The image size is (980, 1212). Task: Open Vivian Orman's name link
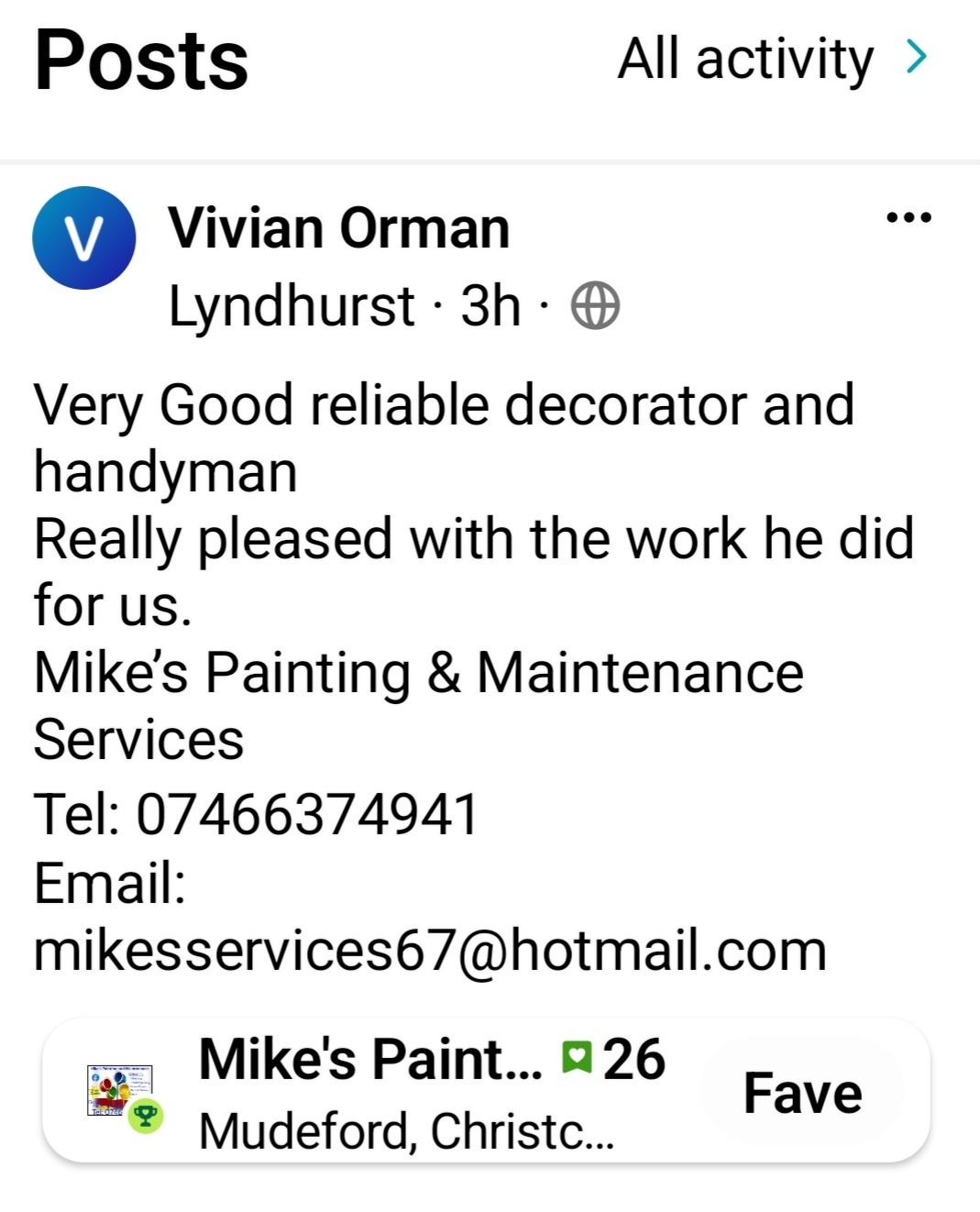click(x=338, y=228)
